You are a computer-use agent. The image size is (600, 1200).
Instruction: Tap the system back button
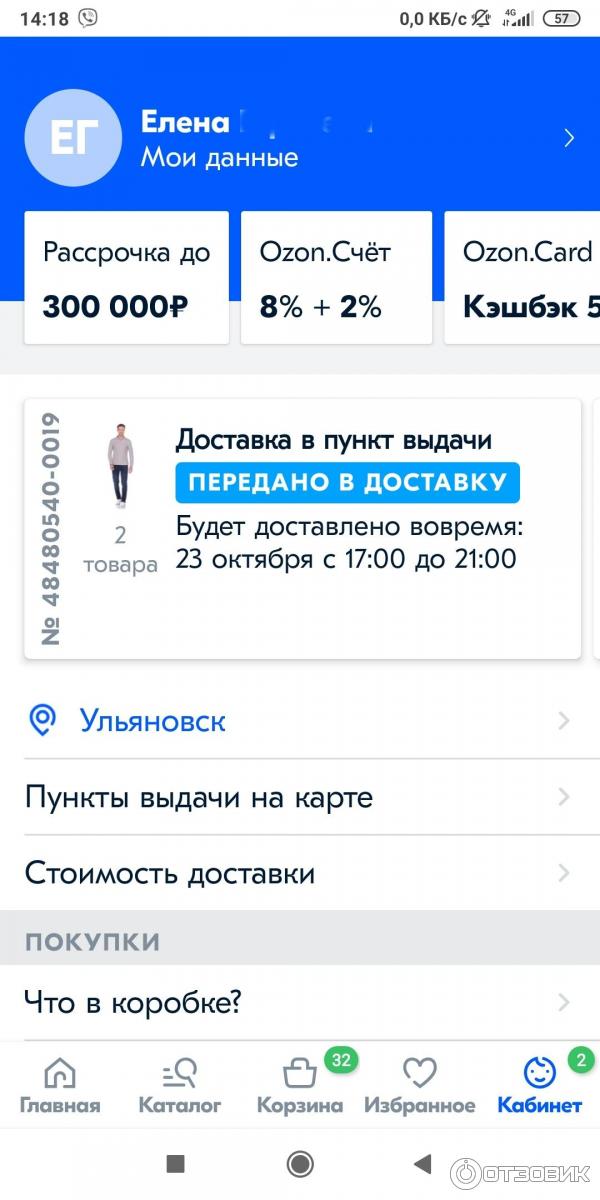pos(423,1163)
